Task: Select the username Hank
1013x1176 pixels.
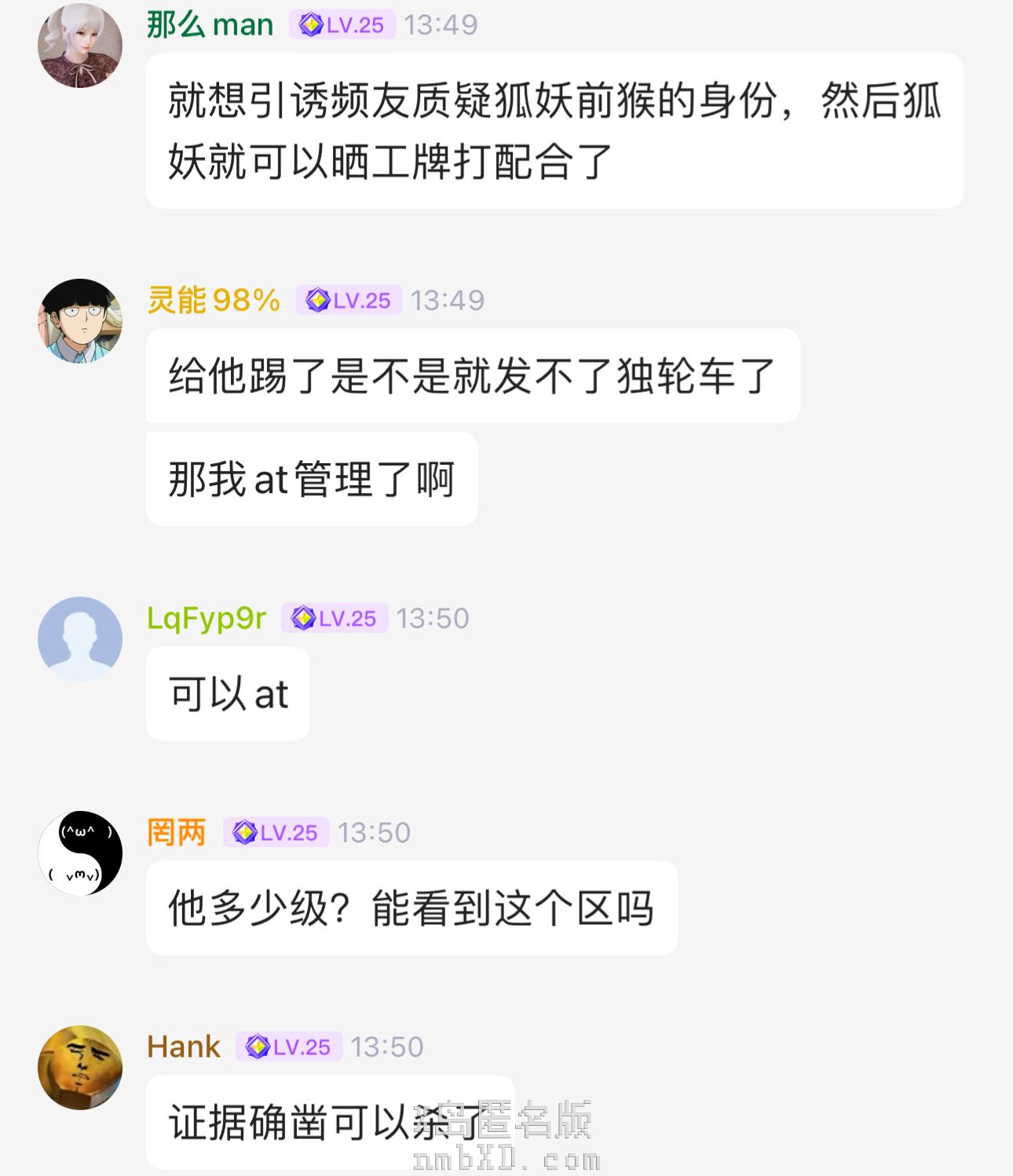Action: [184, 1046]
